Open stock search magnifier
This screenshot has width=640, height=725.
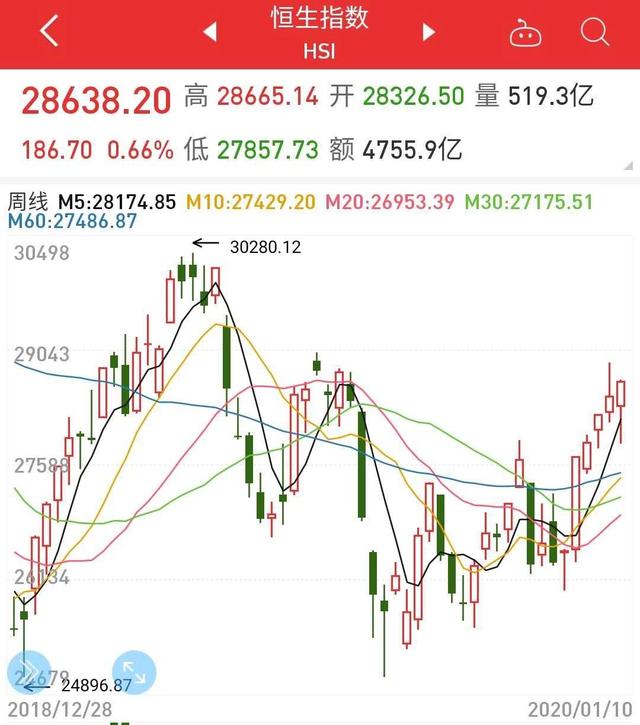[595, 32]
